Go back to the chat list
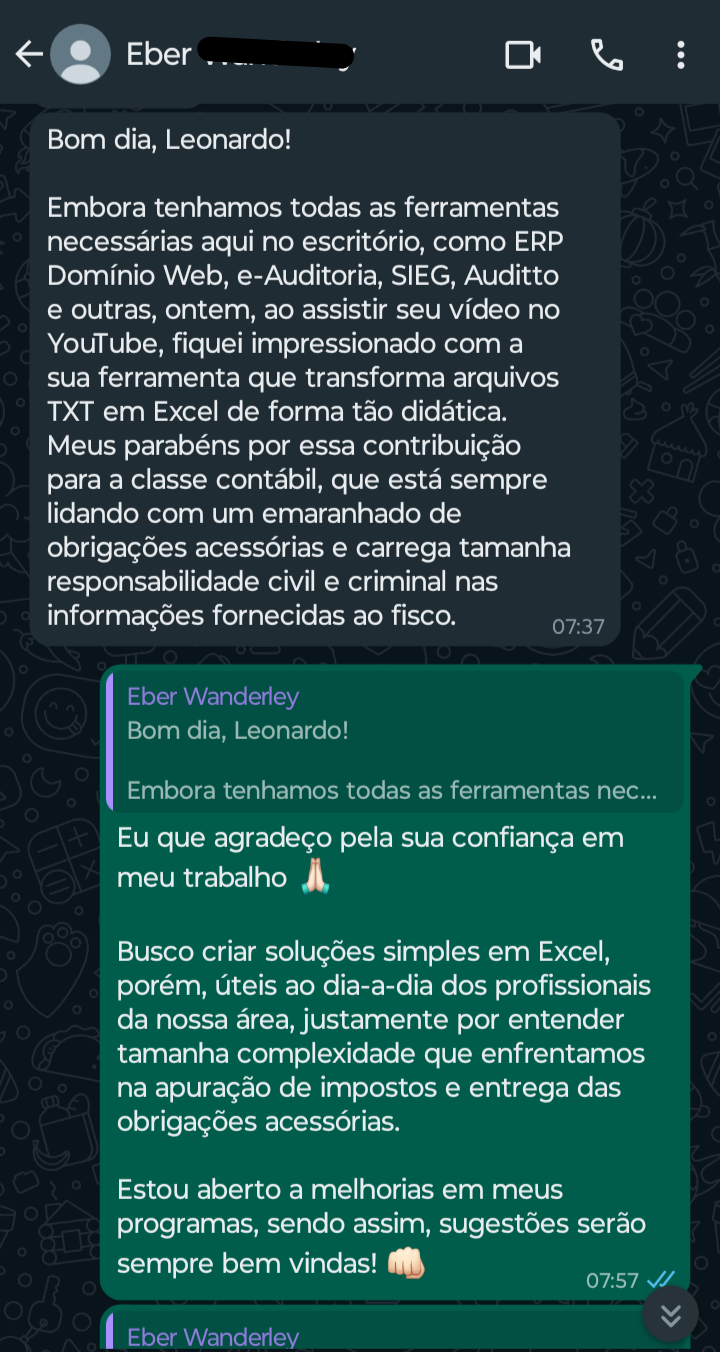Screen dimensions: 720x1352 [x=29, y=54]
